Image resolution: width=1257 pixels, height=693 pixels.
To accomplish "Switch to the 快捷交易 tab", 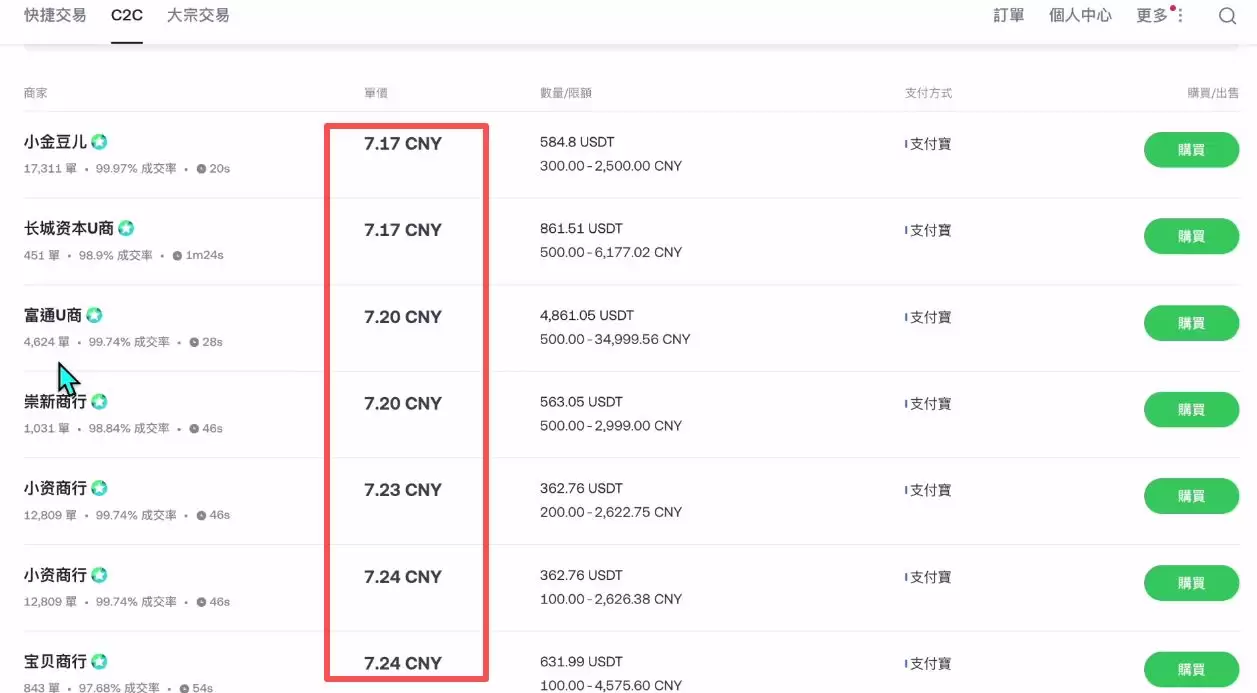I will (x=55, y=16).
